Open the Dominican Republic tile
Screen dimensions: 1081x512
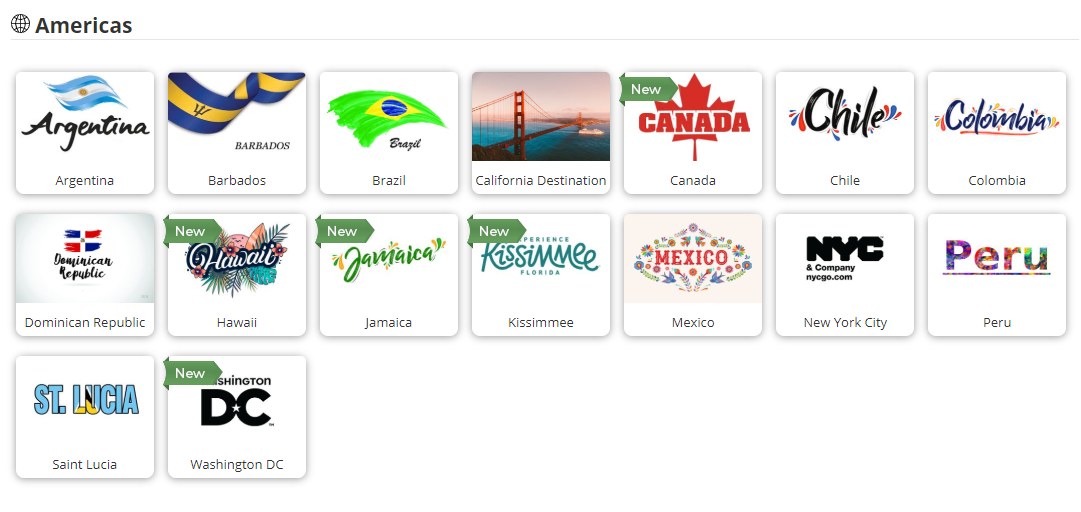coord(85,275)
